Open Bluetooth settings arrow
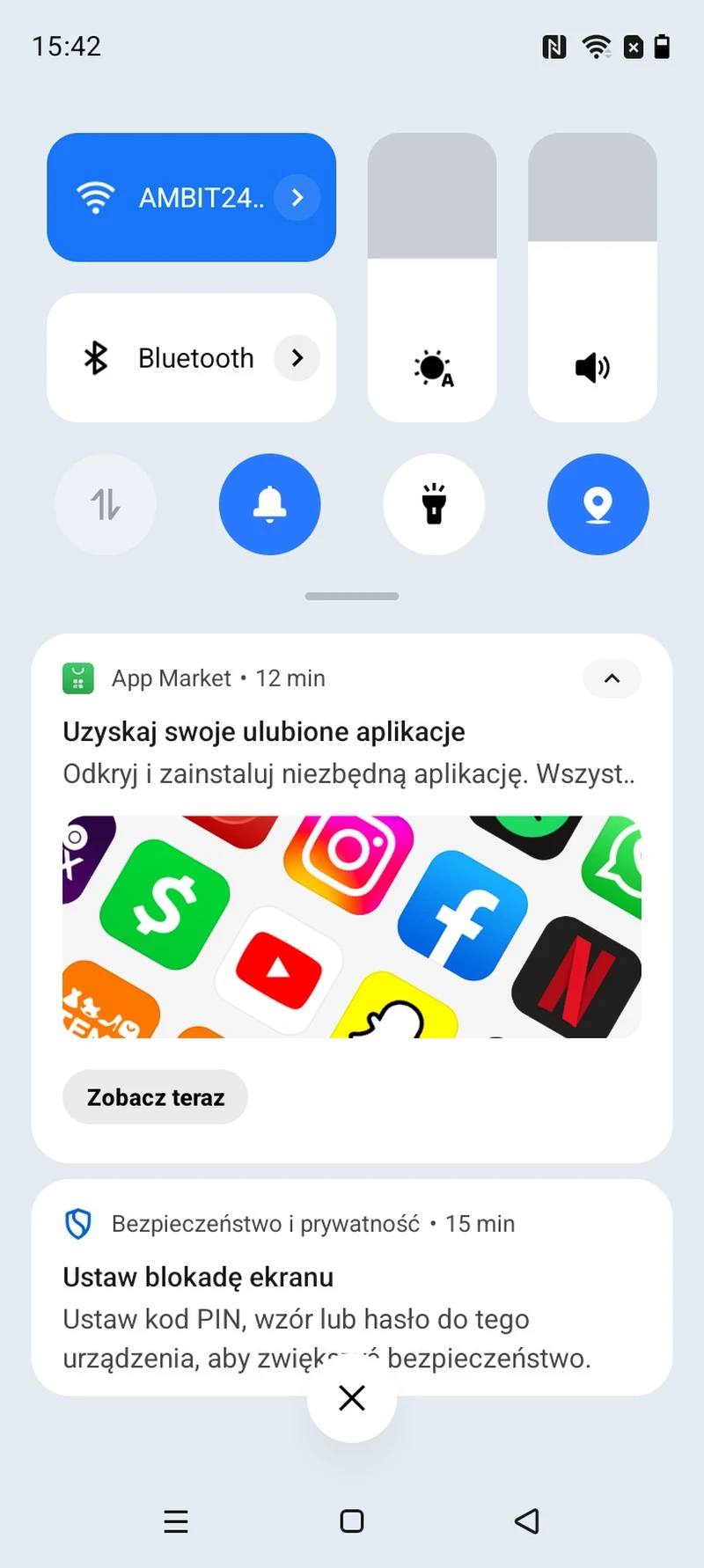The width and height of the screenshot is (704, 1568). point(297,358)
